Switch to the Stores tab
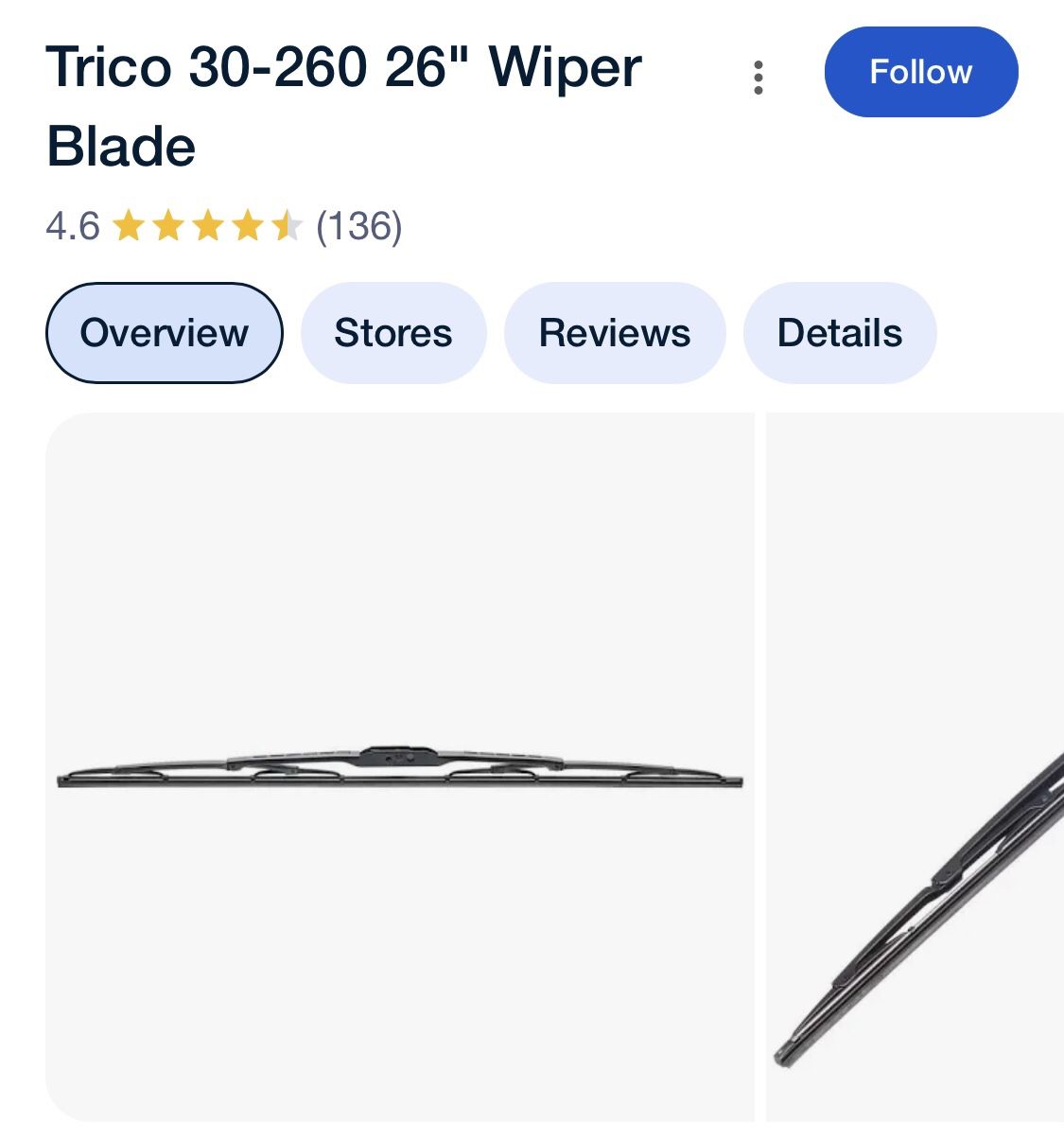Screen dimensions: 1064x1140 pos(393,332)
